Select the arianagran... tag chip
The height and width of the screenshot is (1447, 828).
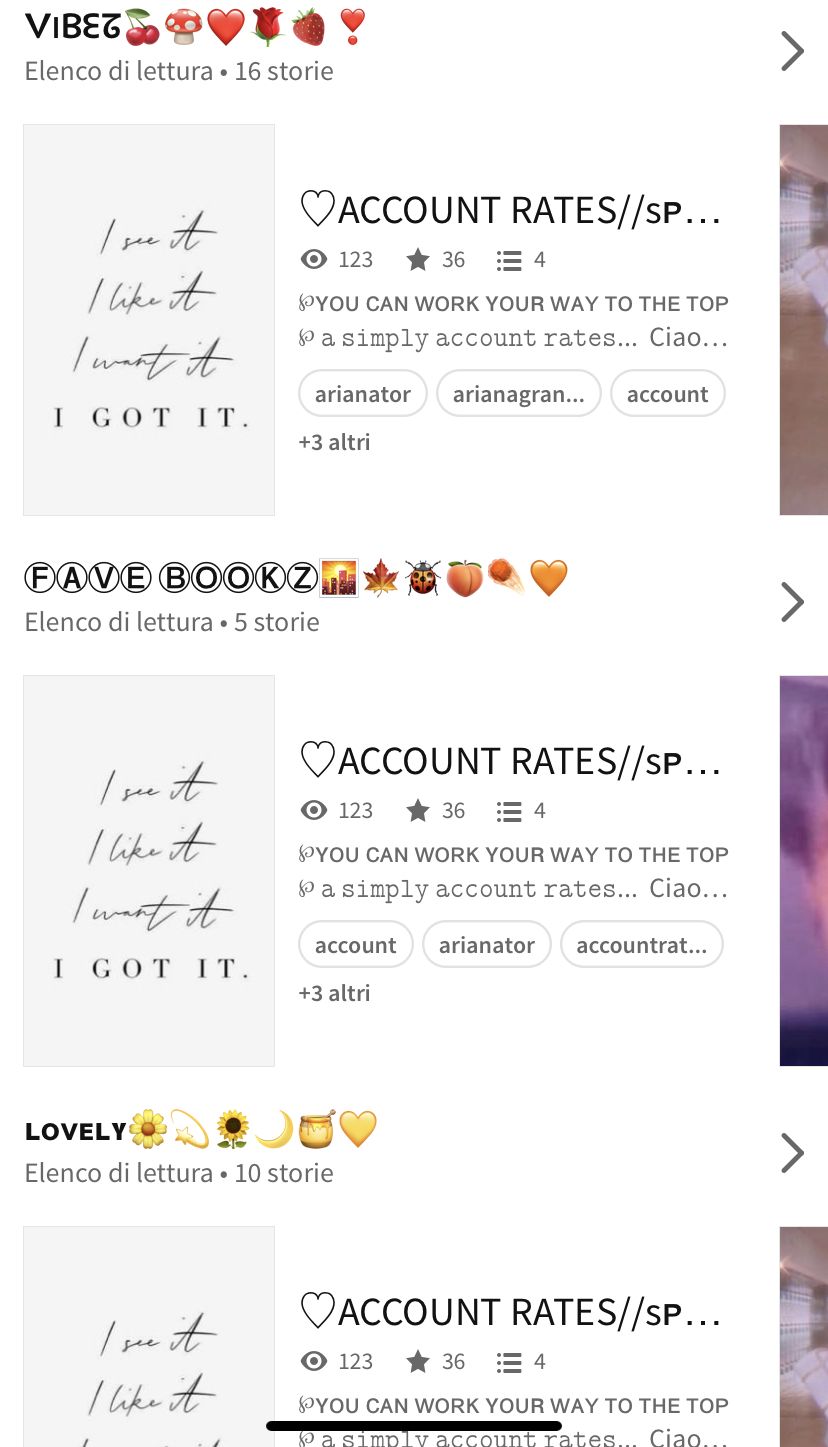coord(519,394)
